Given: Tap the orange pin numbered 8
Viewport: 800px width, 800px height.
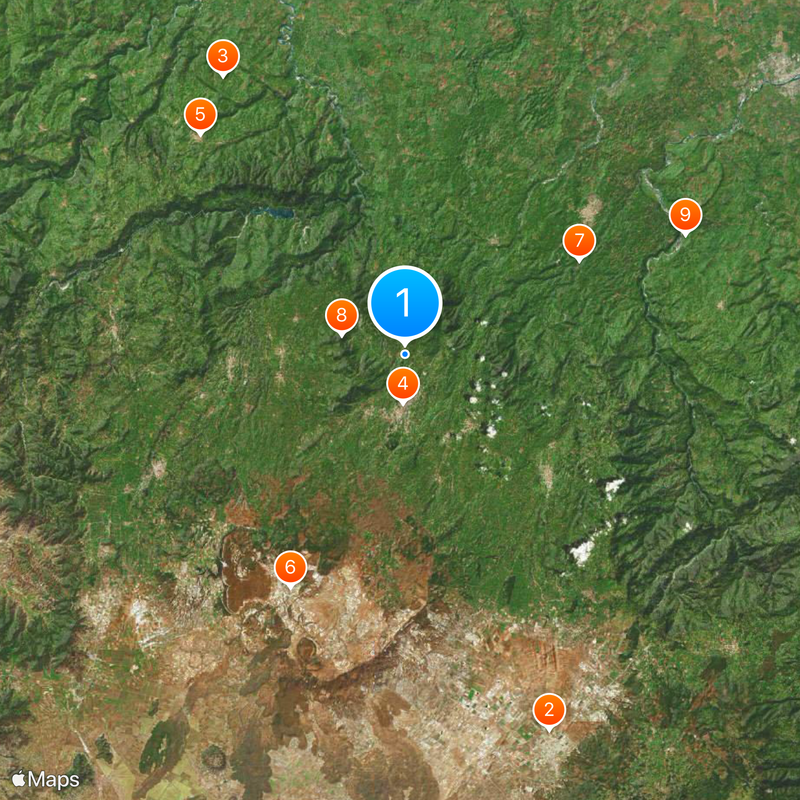Looking at the screenshot, I should click(341, 316).
